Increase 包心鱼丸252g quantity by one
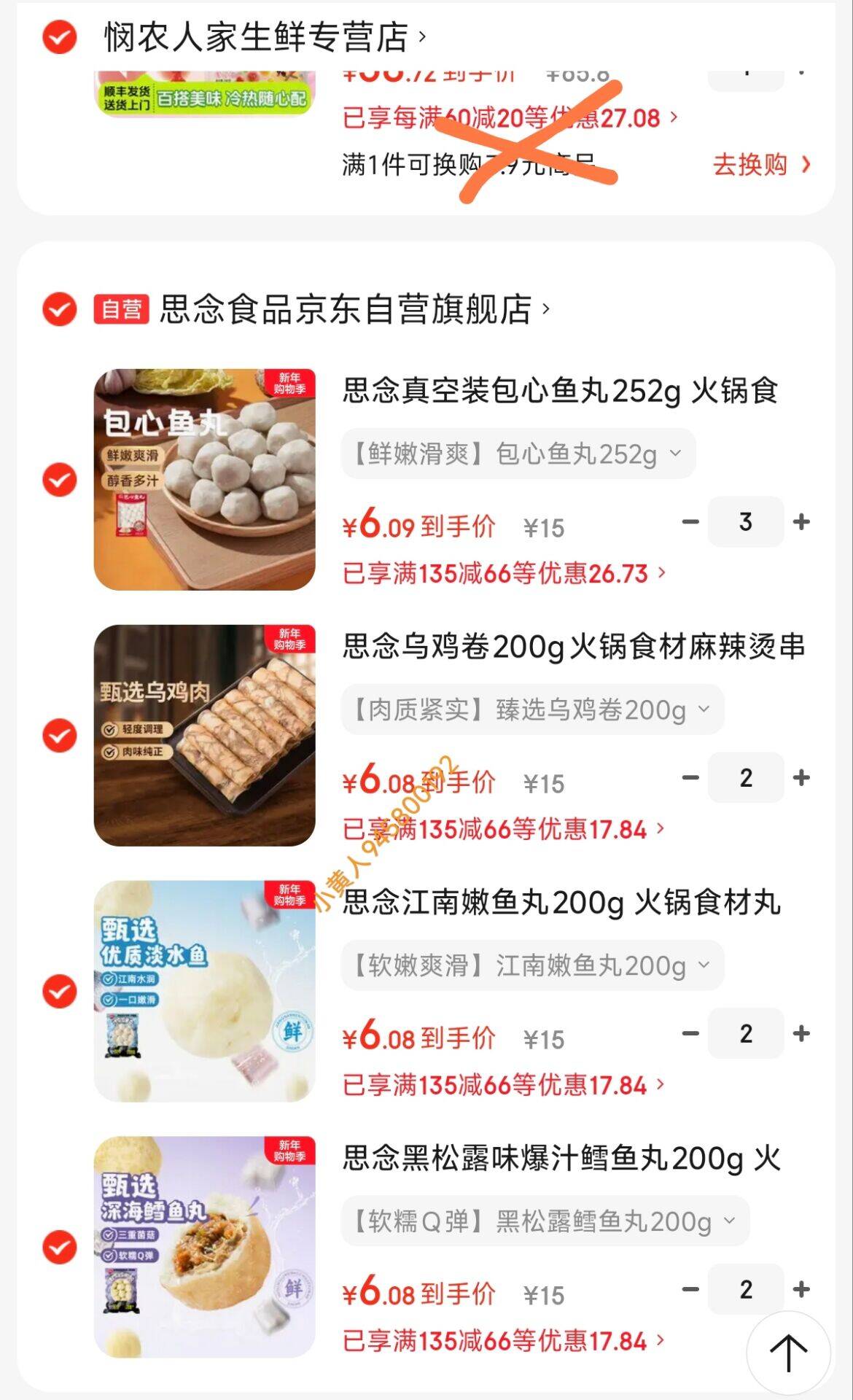Image resolution: width=853 pixels, height=1400 pixels. click(801, 522)
